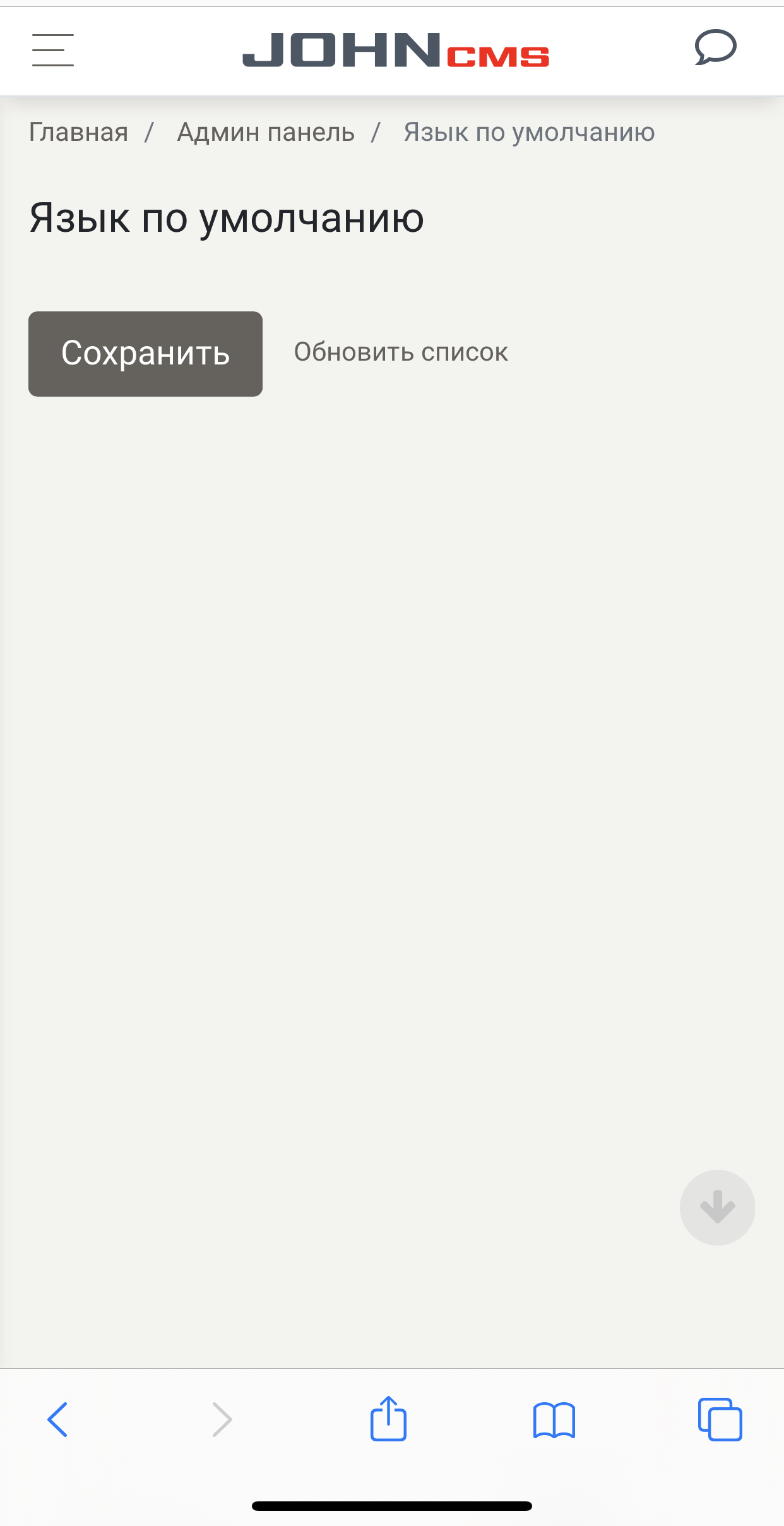Tap the JohnCMS logo in the header
This screenshot has width=784, height=1526.
(x=396, y=50)
